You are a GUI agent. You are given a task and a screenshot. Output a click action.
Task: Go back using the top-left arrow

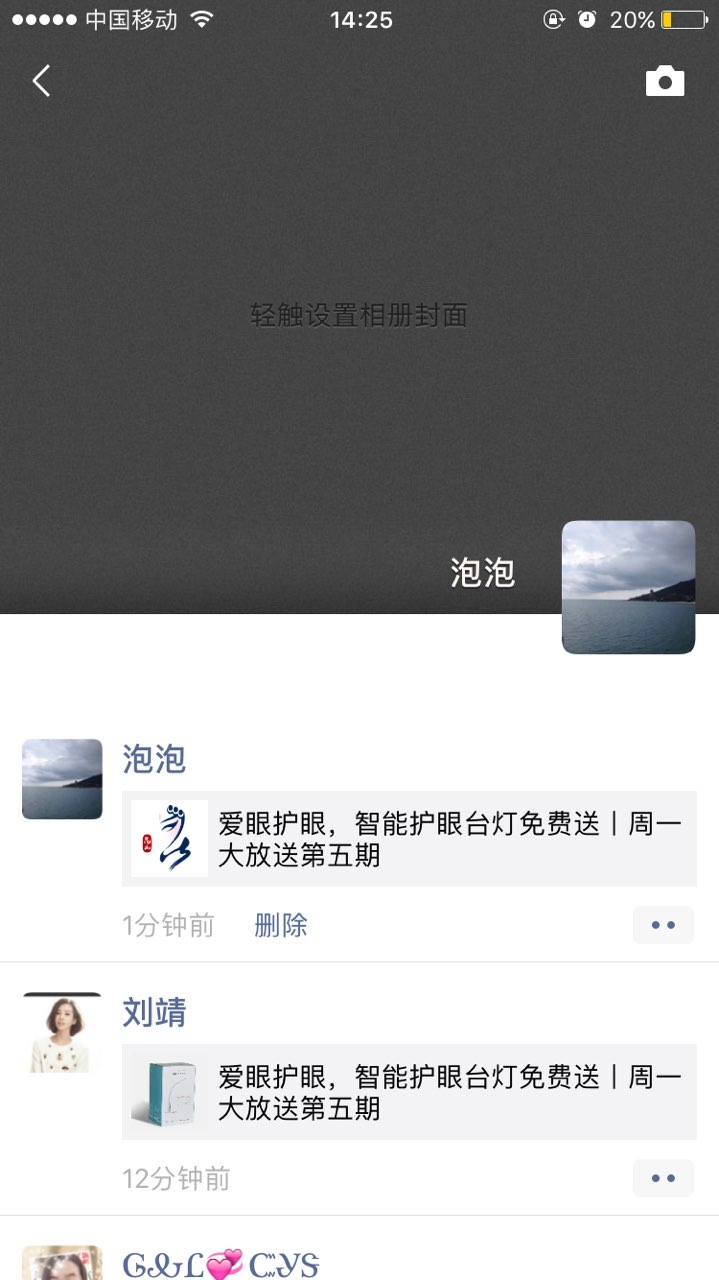41,81
